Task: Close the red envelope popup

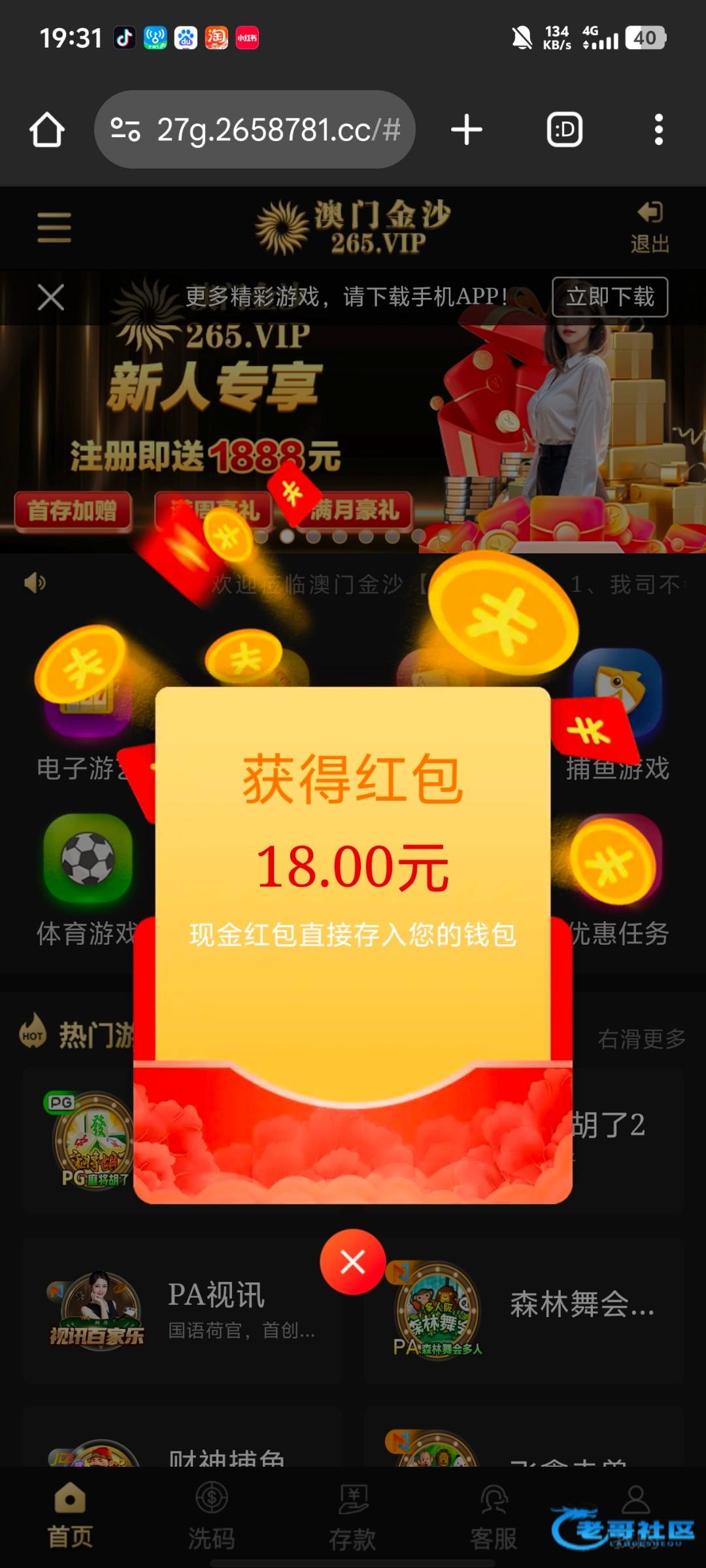Action: [x=352, y=1261]
